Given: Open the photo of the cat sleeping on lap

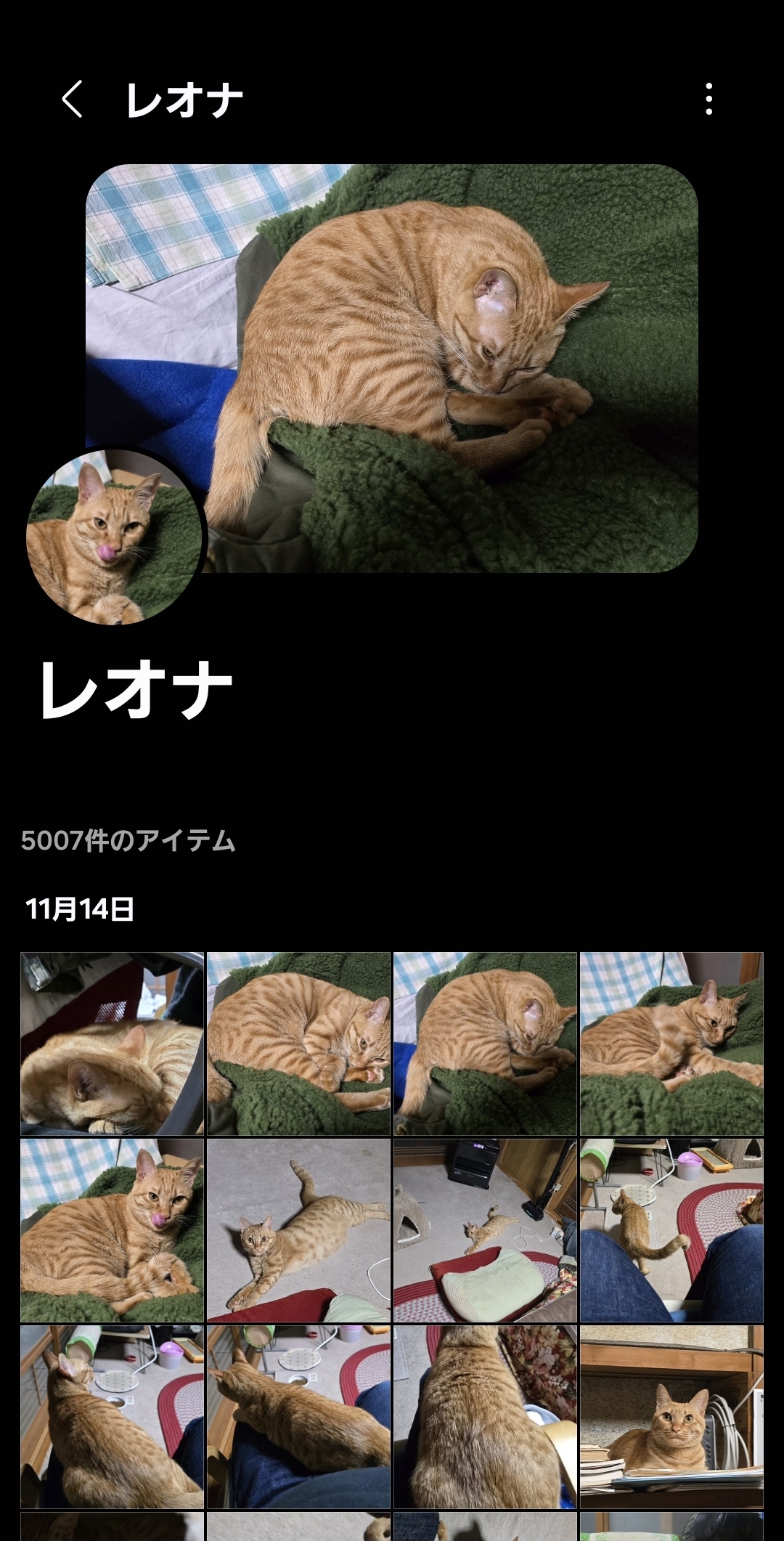Looking at the screenshot, I should click(x=112, y=1044).
